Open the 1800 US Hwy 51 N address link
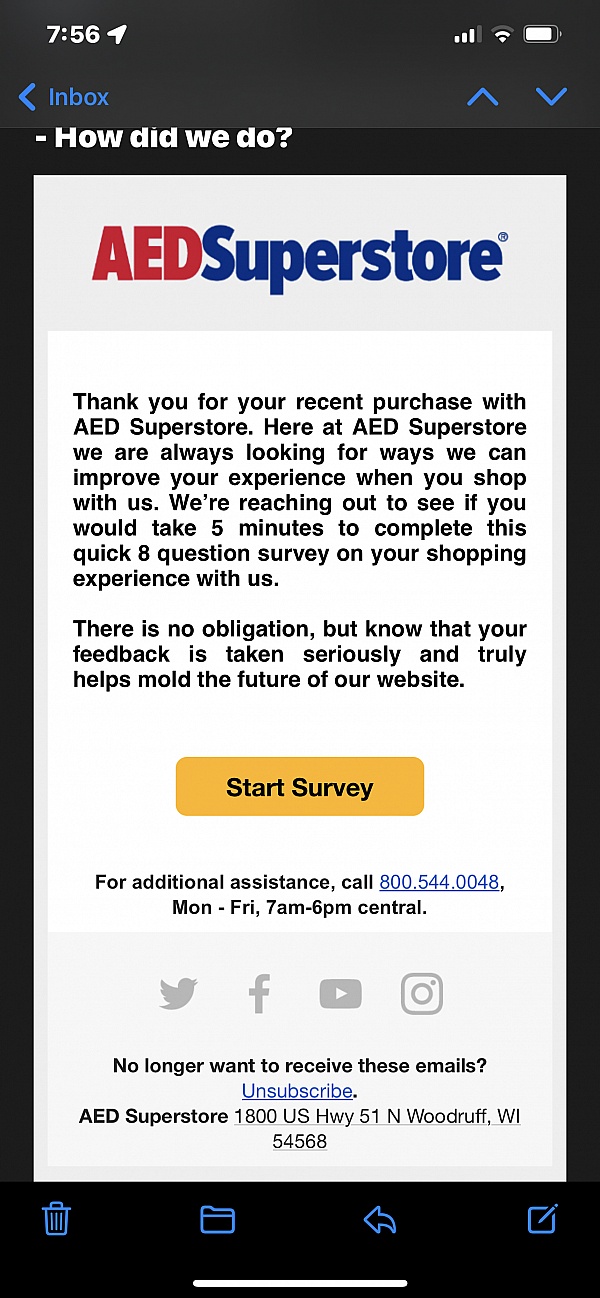This screenshot has height=1298, width=600. (x=378, y=1128)
